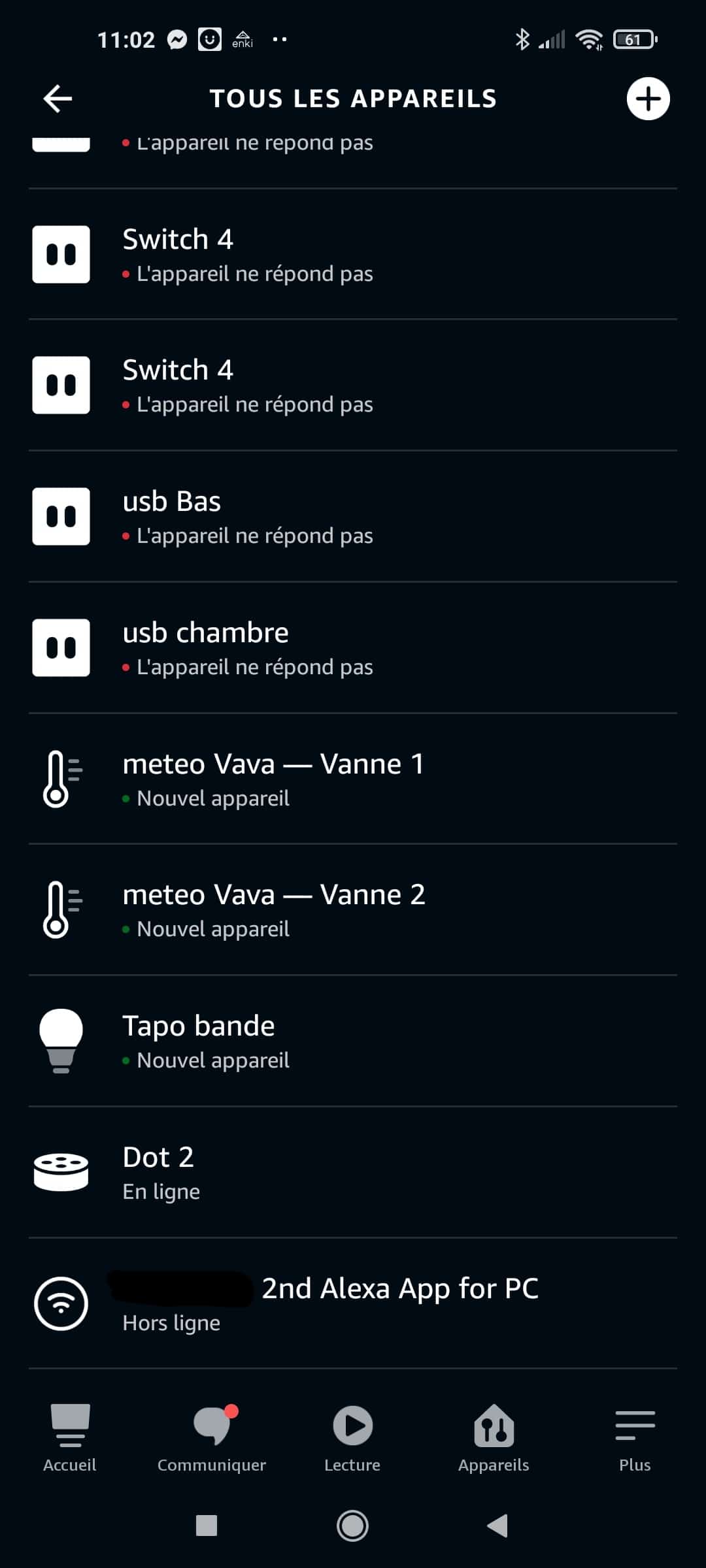
Task: Open the Tapo bande light
Action: pos(353,1041)
